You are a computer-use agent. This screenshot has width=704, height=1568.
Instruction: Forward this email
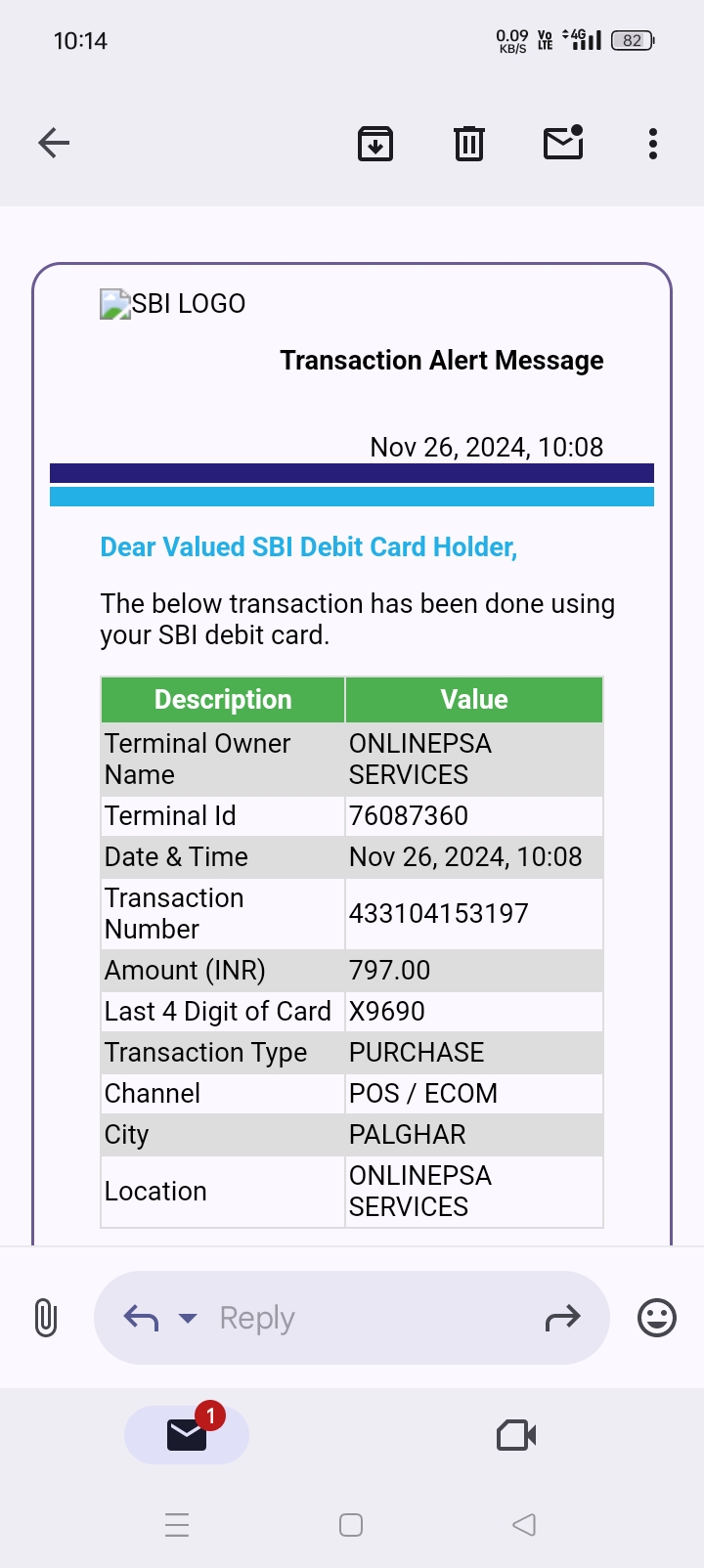coord(562,1319)
